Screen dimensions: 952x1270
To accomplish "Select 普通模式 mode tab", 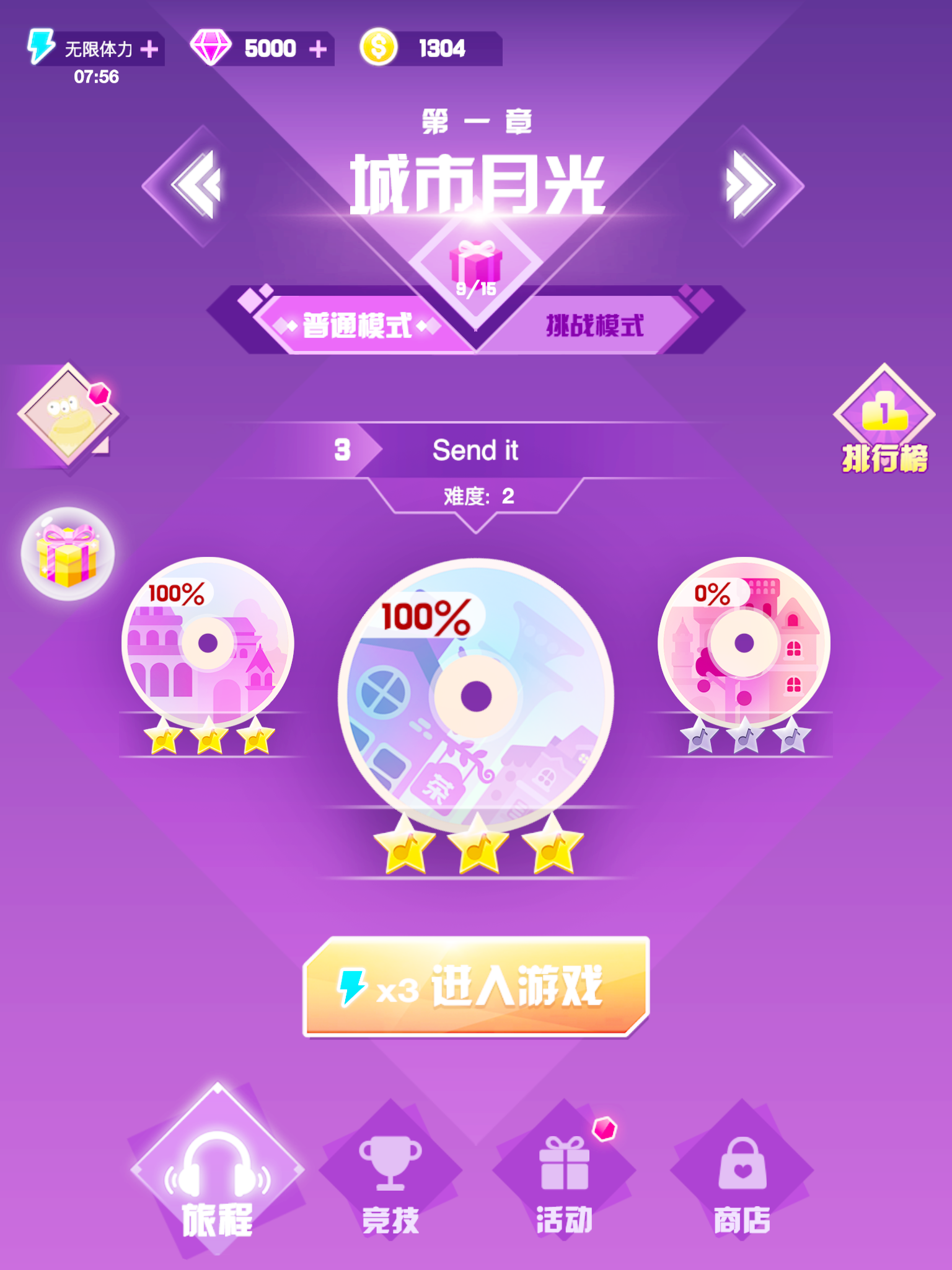I will (358, 326).
